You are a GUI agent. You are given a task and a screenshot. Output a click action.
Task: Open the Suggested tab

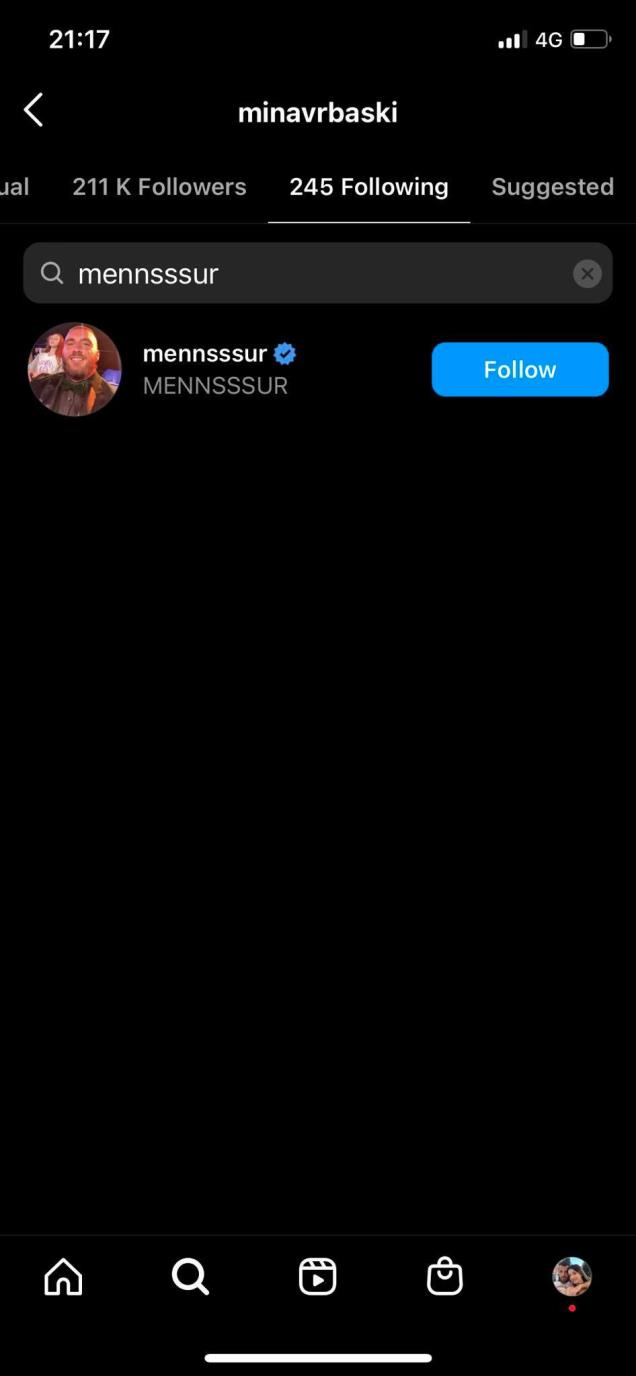click(552, 187)
